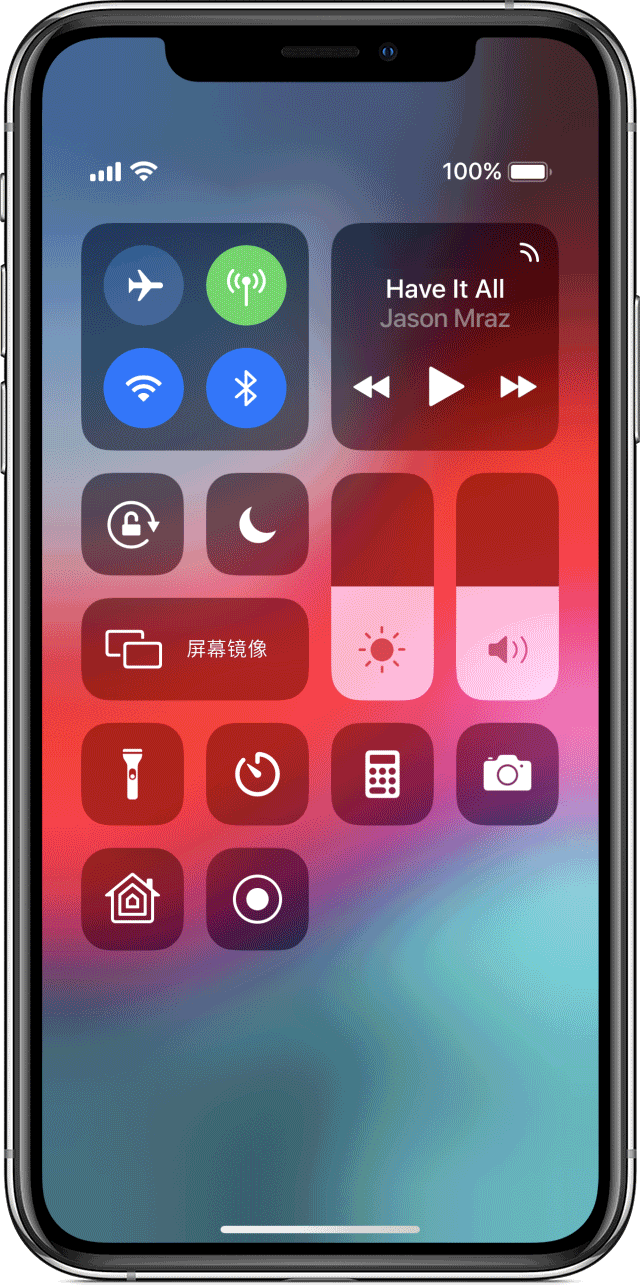Viewport: 640px width, 1286px height.
Task: Open AirPlay audio output icon
Action: [x=530, y=253]
